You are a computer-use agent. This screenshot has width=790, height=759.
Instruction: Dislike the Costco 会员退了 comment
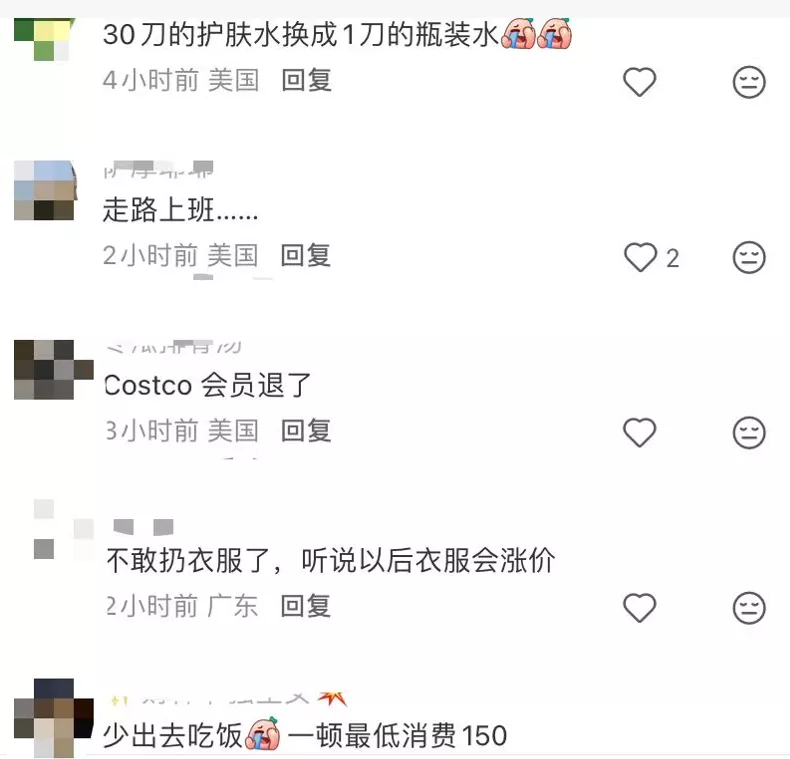click(x=749, y=433)
